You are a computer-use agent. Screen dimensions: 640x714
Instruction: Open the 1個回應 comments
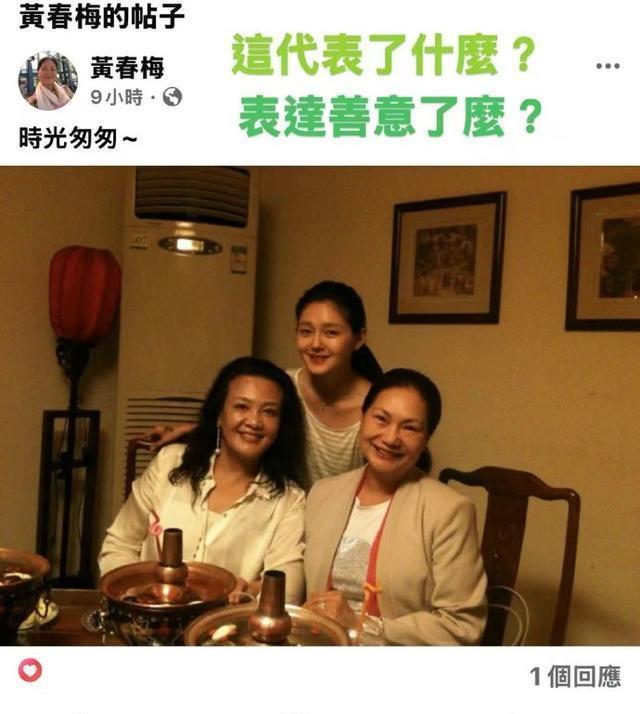574,677
